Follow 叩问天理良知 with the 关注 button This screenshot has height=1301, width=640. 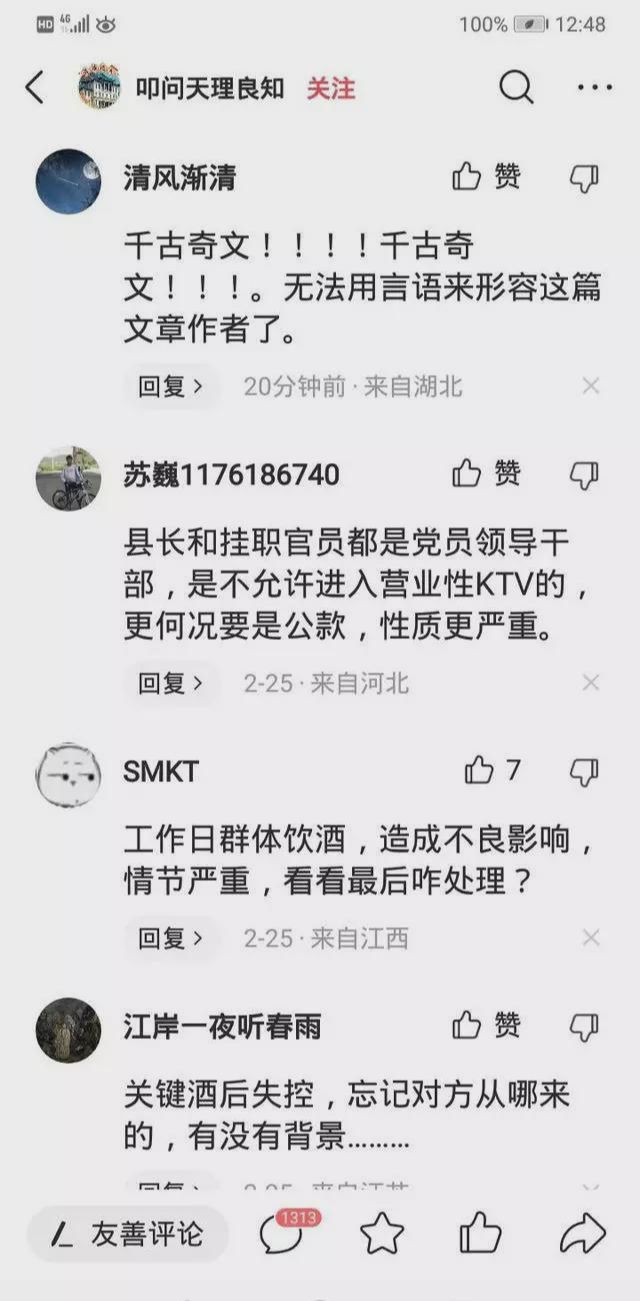tap(331, 88)
